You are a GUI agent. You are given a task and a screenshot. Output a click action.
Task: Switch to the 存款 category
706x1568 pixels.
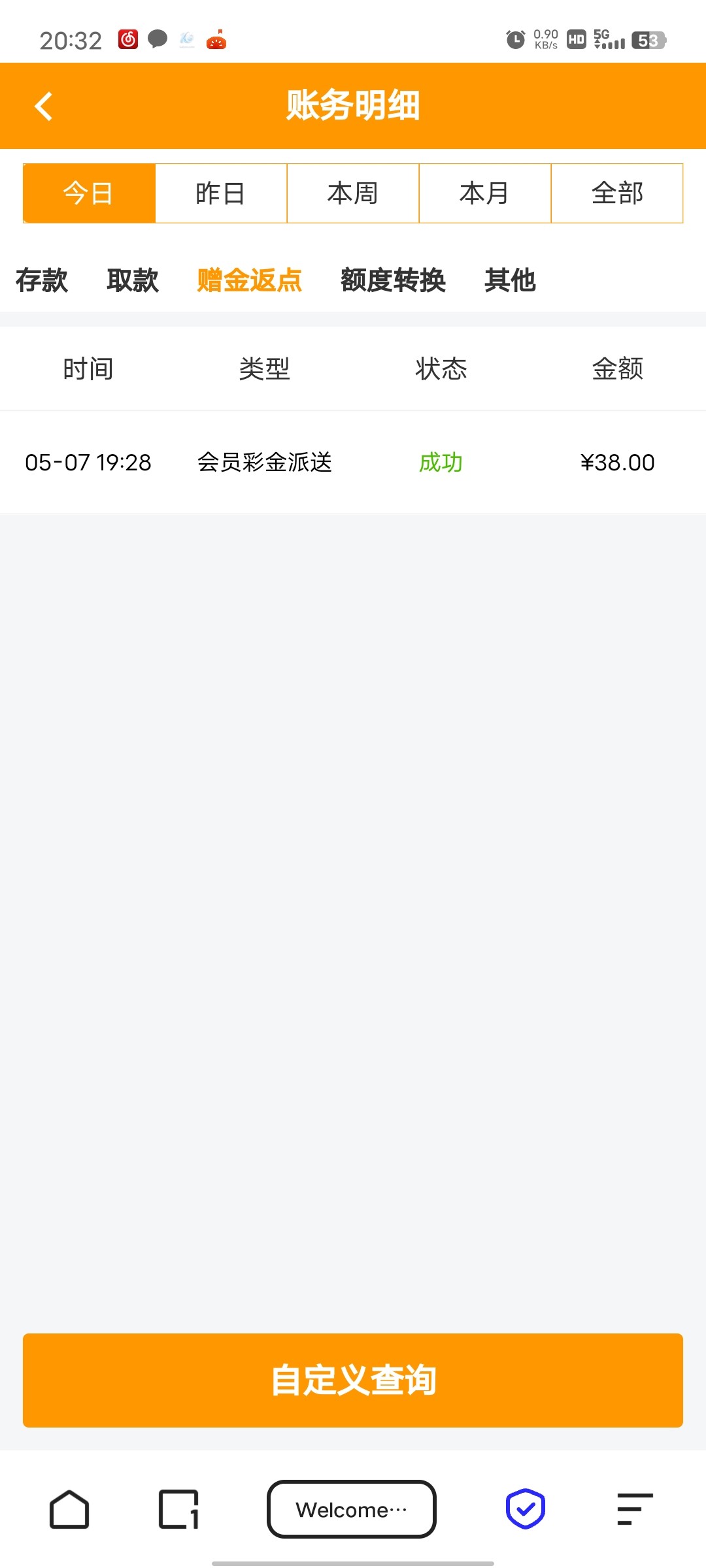[42, 280]
